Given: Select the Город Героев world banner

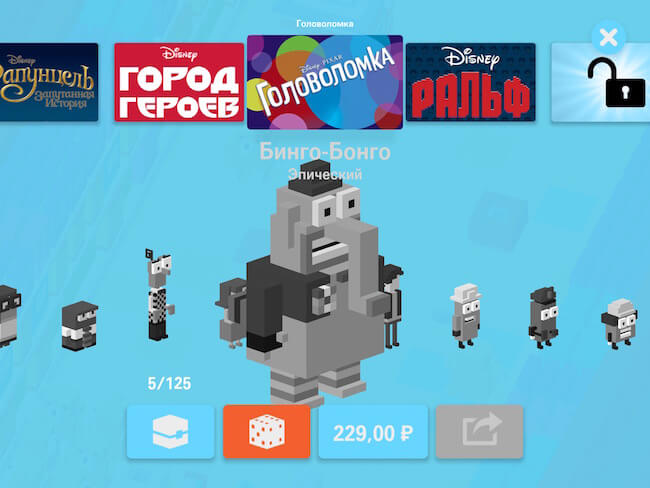Looking at the screenshot, I should click(178, 82).
